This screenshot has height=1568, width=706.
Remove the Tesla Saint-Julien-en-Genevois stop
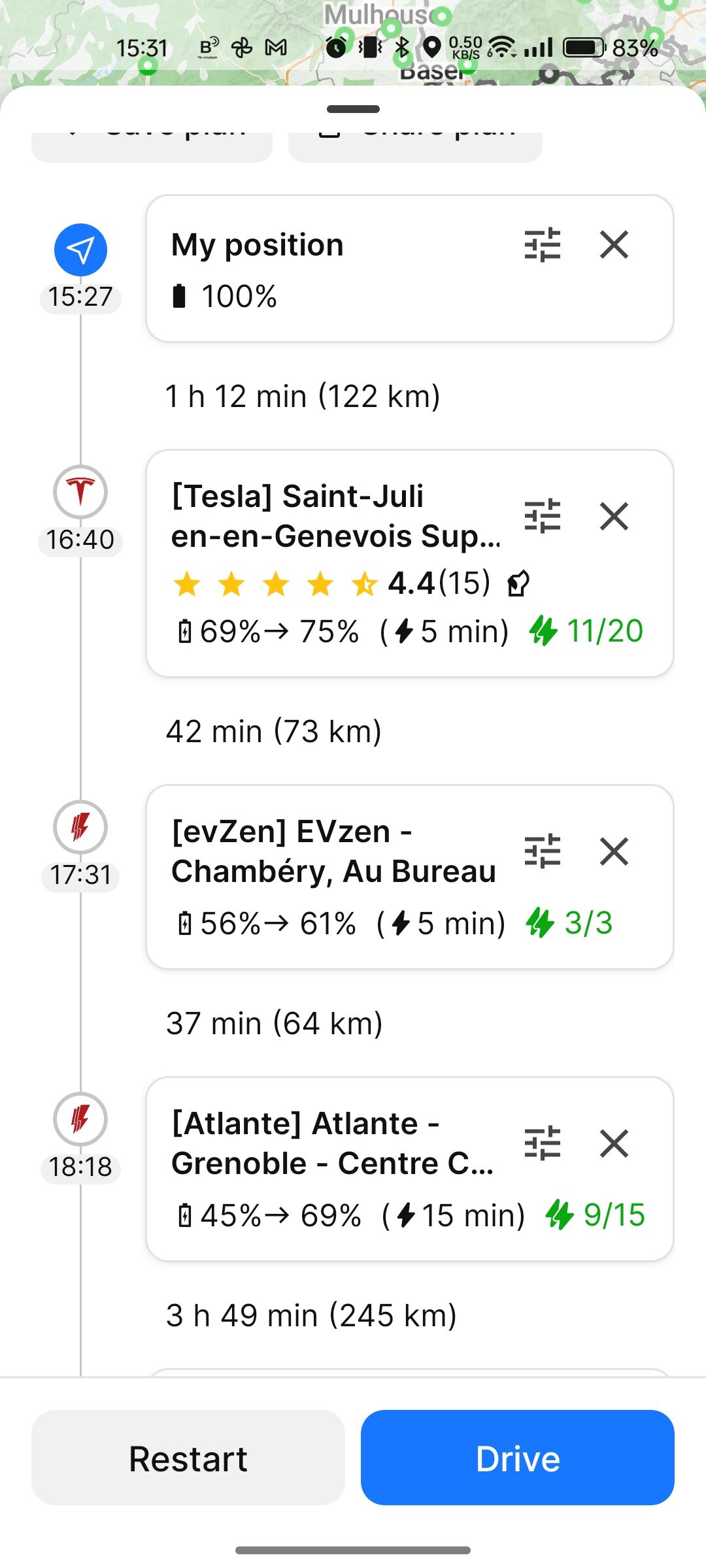(x=614, y=516)
